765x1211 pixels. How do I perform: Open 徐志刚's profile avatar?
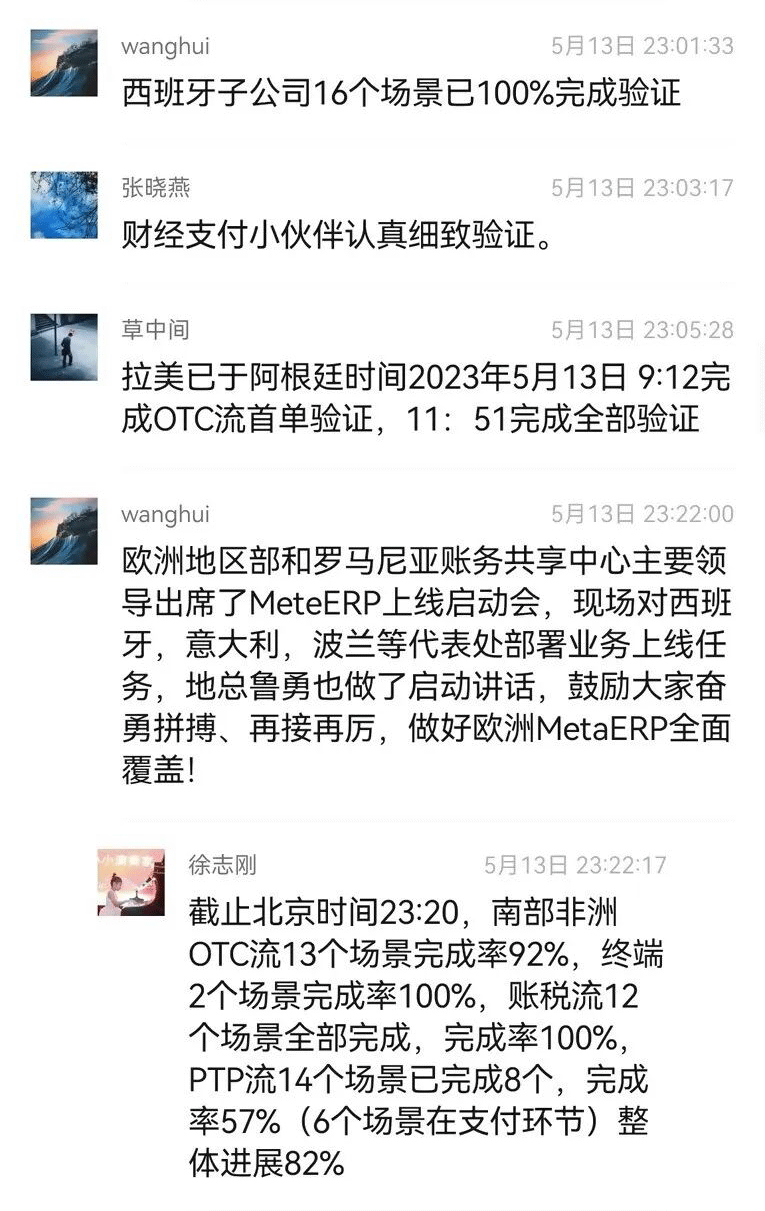[x=131, y=882]
